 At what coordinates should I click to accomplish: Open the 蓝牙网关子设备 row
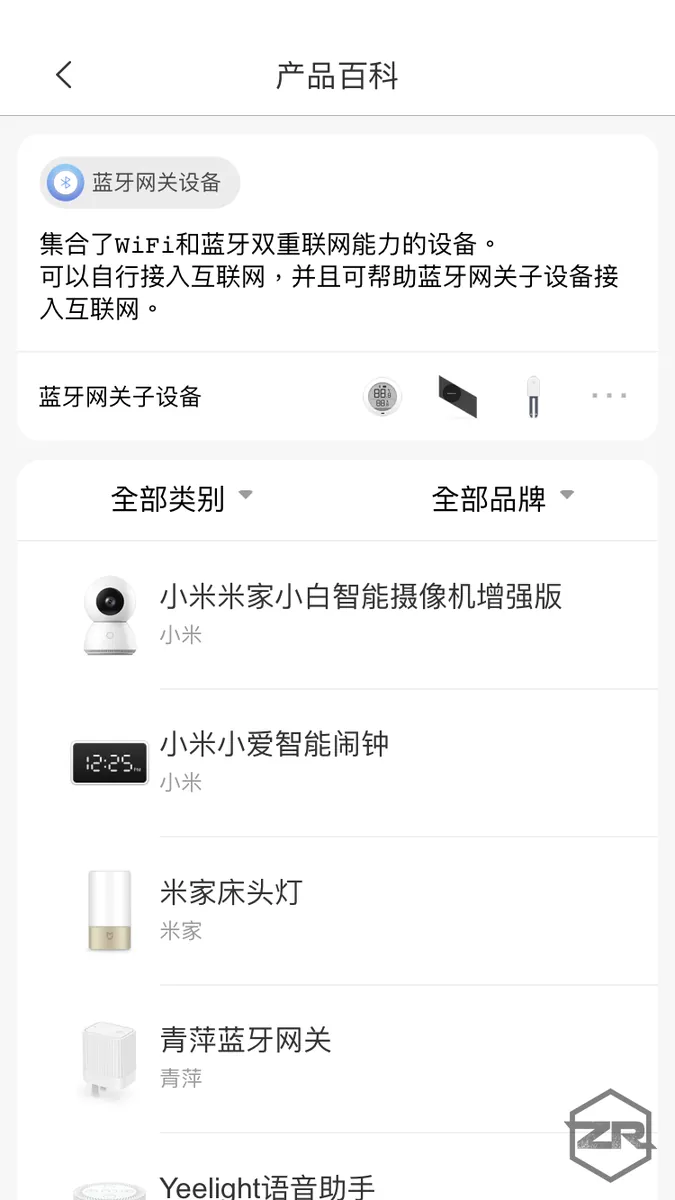337,397
